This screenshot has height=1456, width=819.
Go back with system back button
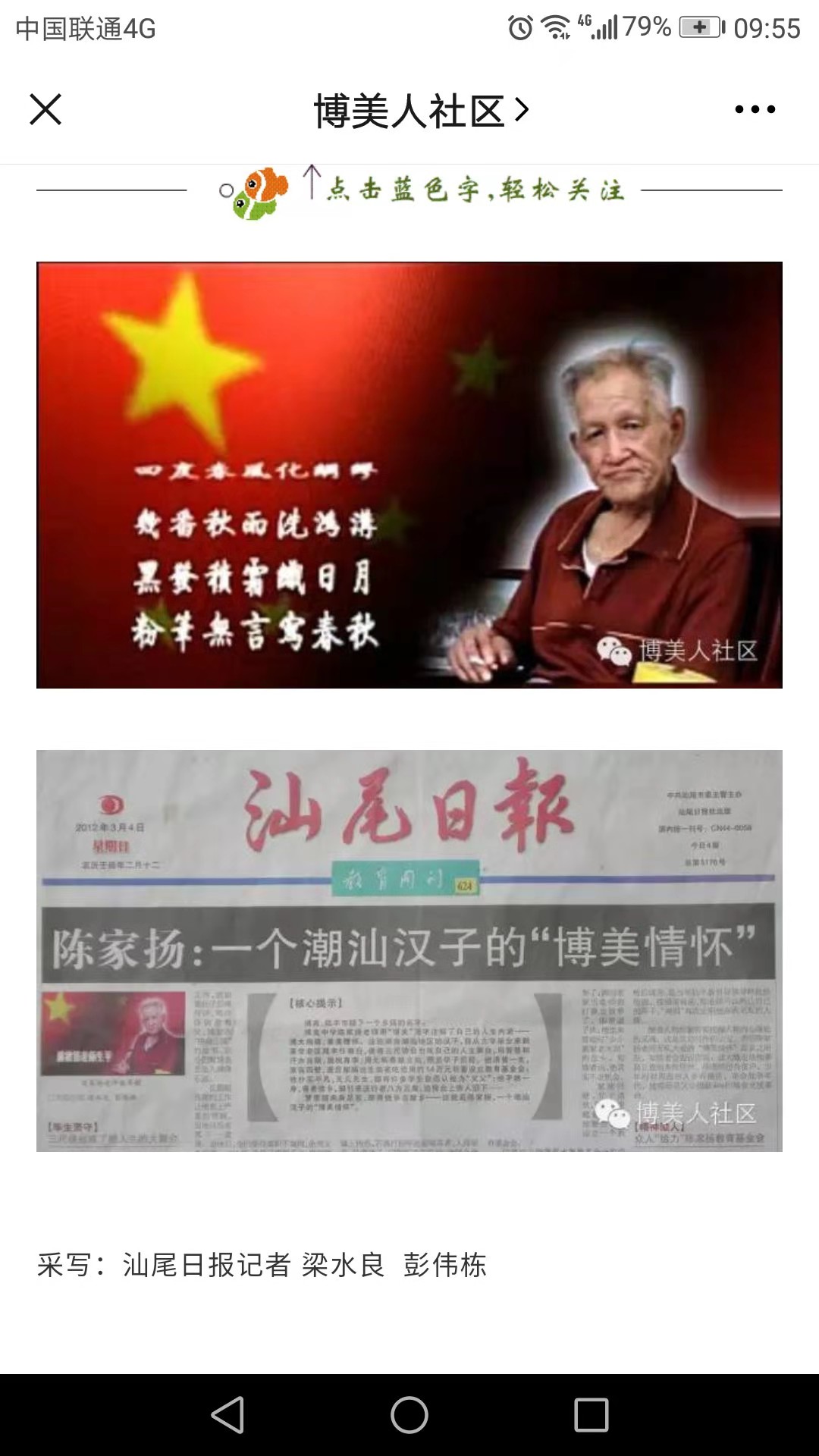[227, 1415]
